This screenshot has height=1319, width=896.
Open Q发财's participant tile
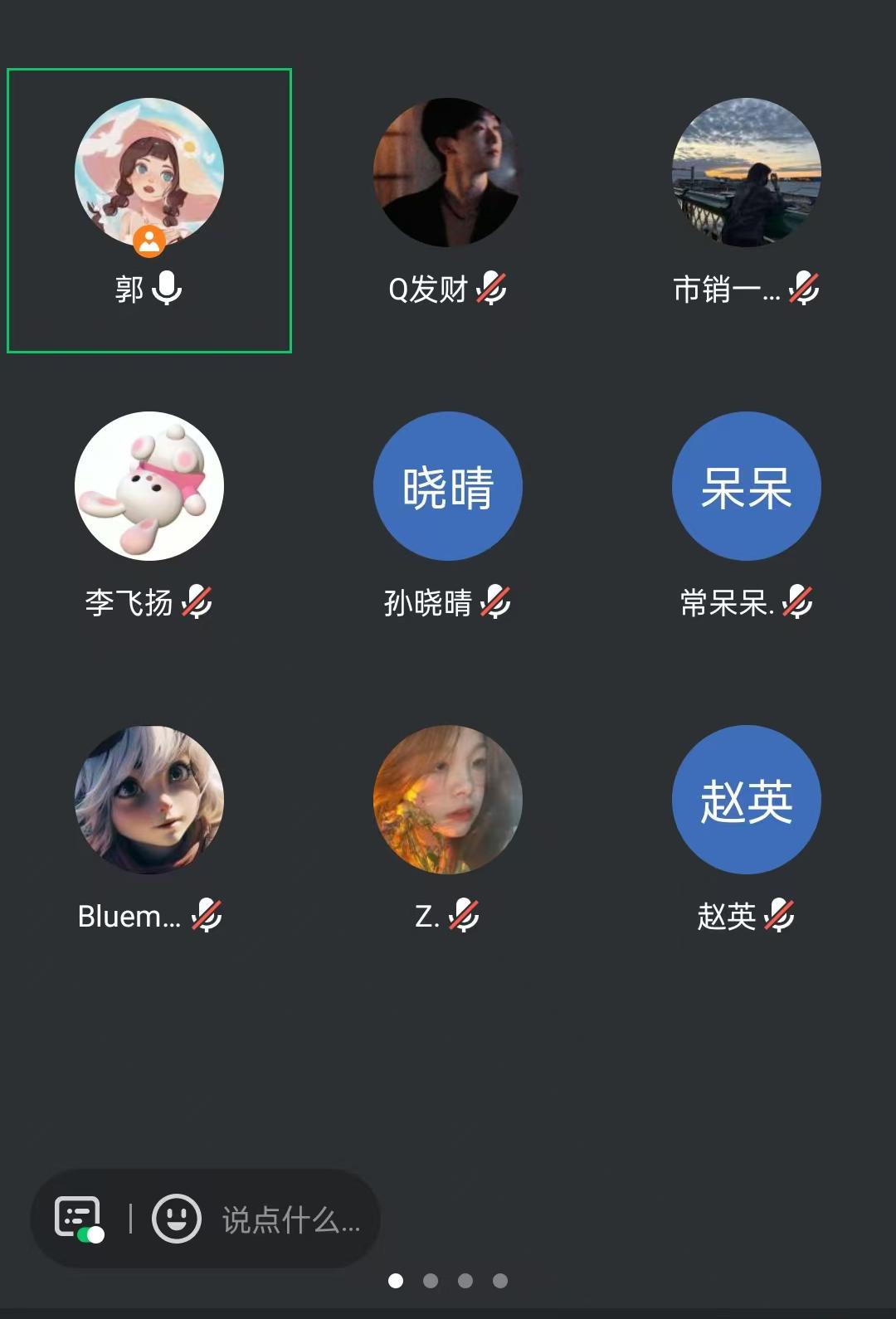click(447, 173)
